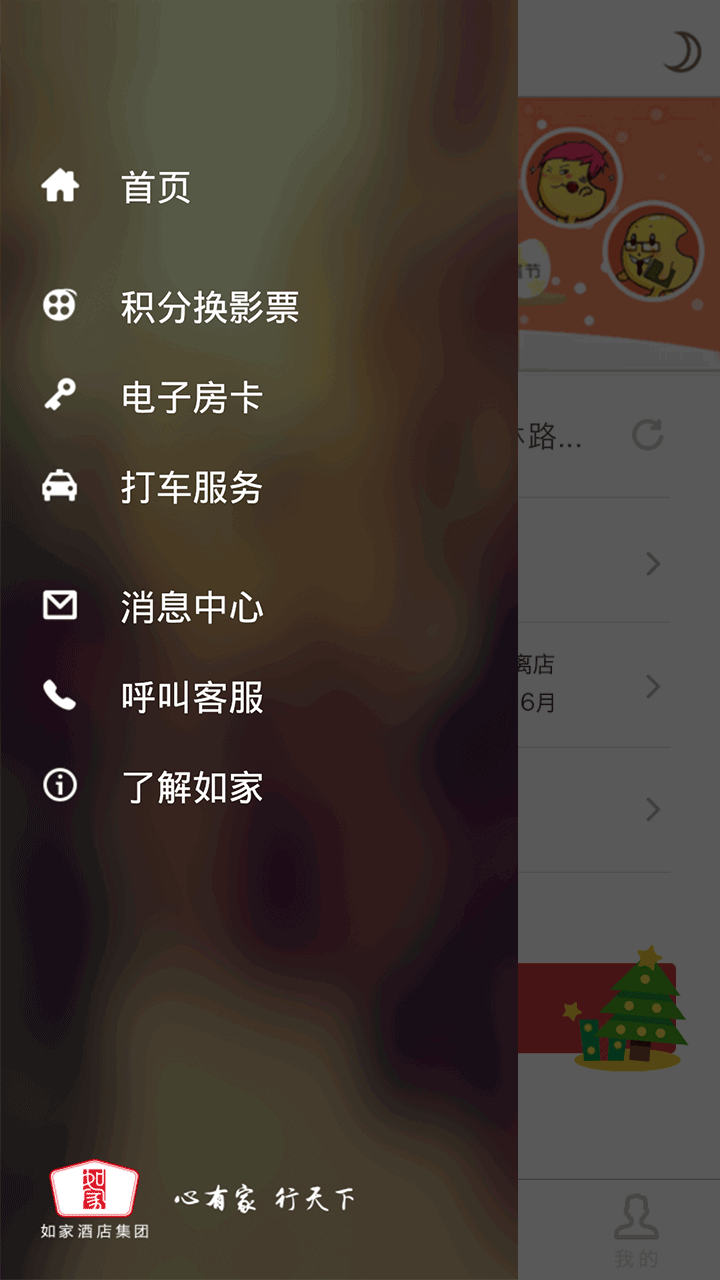
Task: Toggle night mode moon icon
Action: (x=682, y=51)
